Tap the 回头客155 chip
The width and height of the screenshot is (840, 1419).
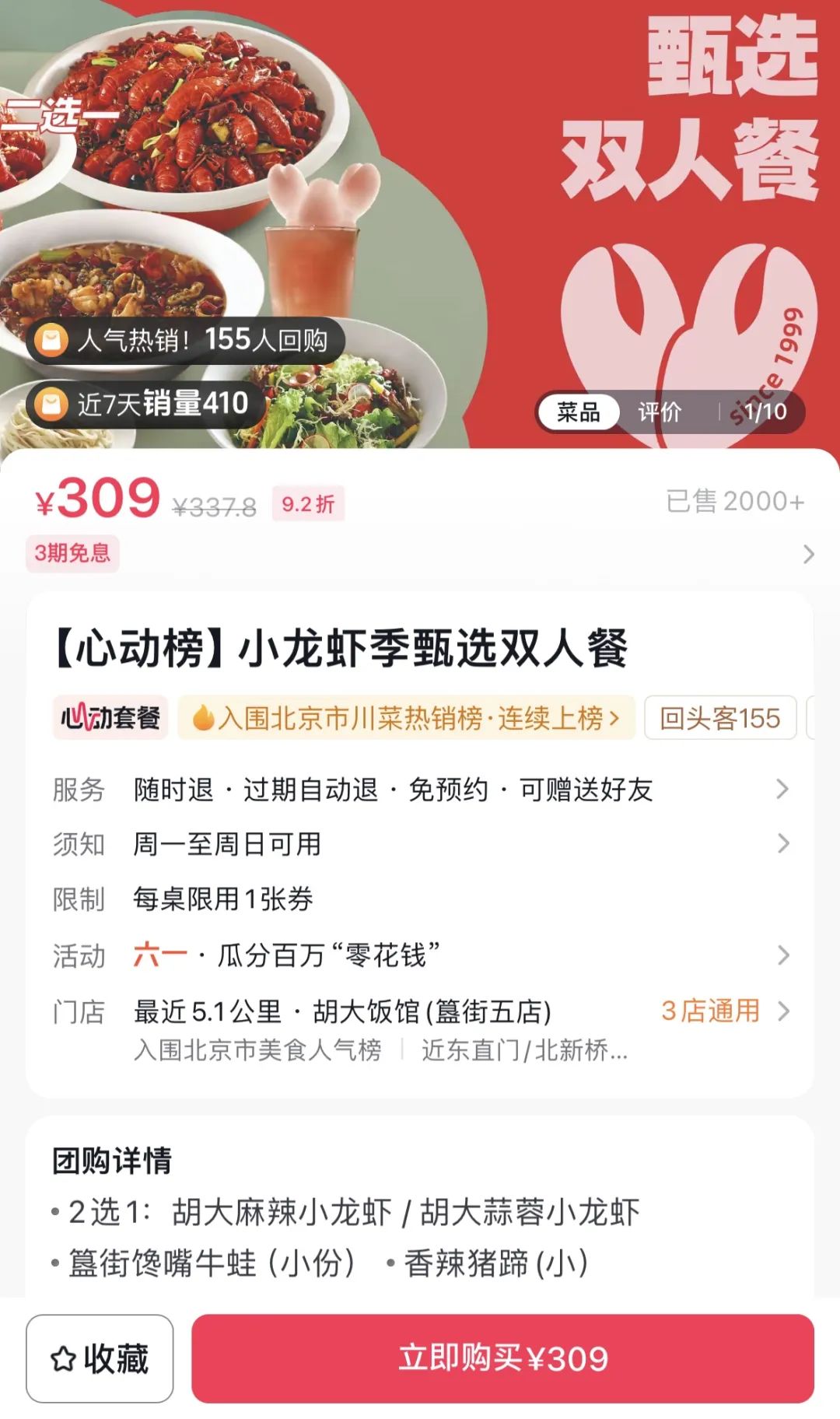pyautogui.click(x=719, y=717)
